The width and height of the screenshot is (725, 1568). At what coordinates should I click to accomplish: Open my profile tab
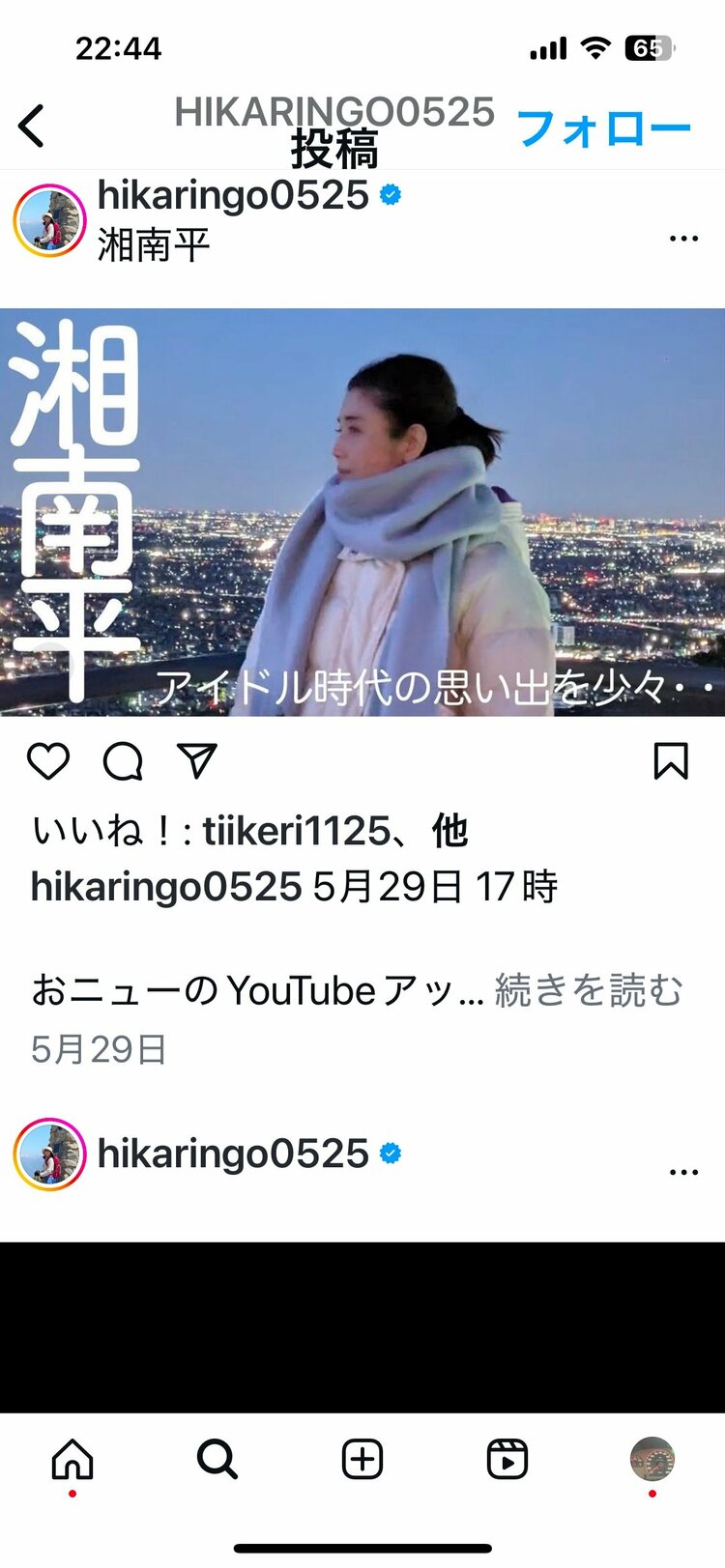tap(652, 1459)
